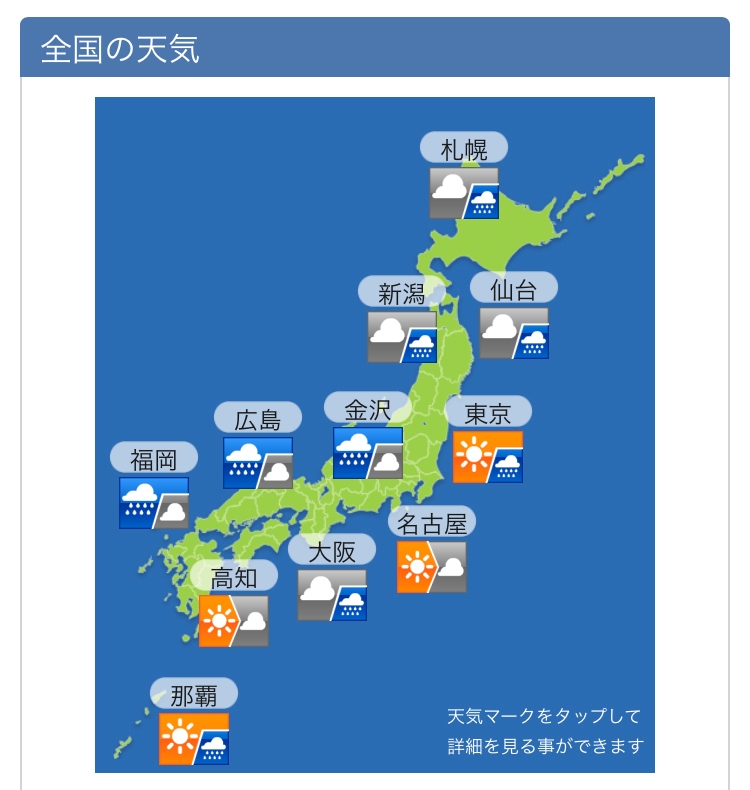Tap the Niigata weather icon

pyautogui.click(x=401, y=337)
